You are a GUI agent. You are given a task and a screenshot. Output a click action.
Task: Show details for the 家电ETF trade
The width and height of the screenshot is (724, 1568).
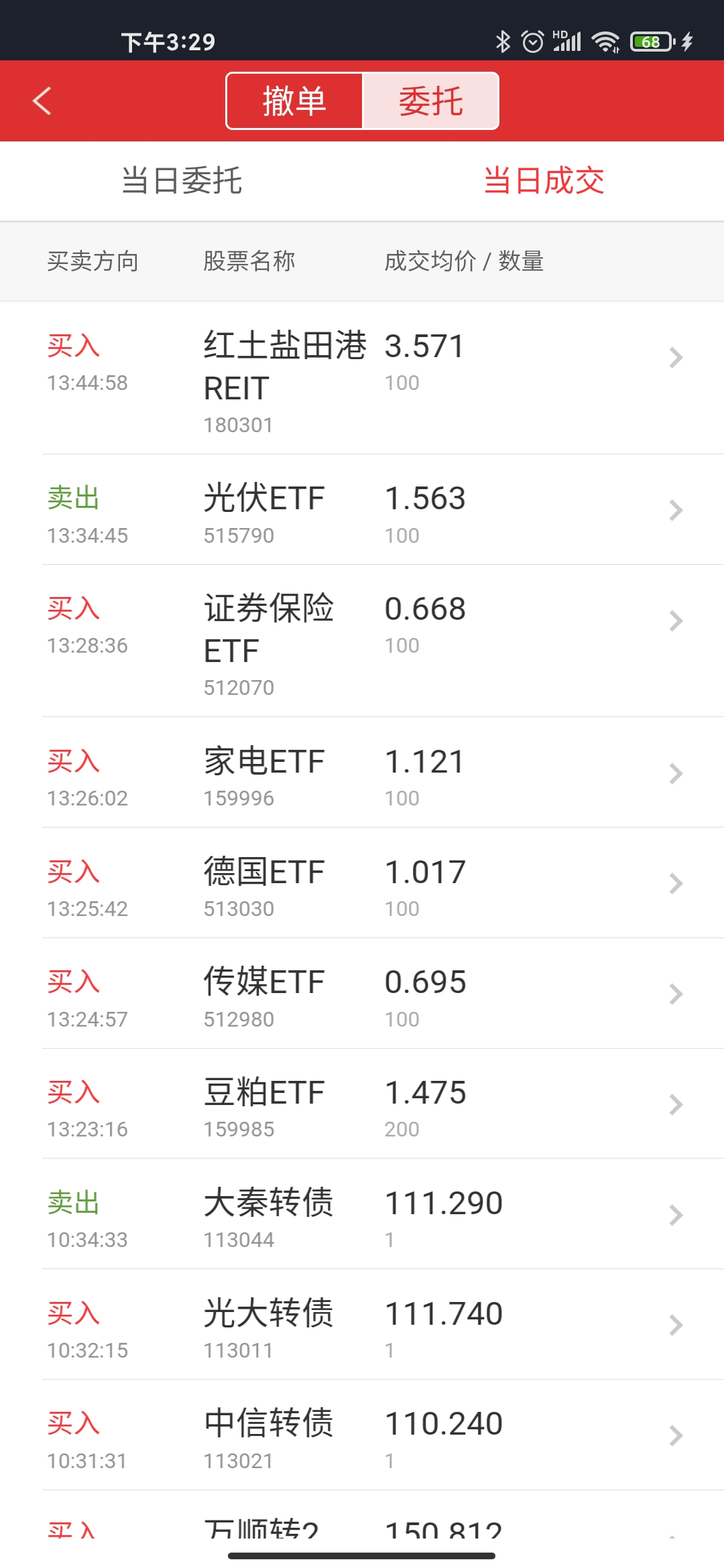(x=362, y=773)
